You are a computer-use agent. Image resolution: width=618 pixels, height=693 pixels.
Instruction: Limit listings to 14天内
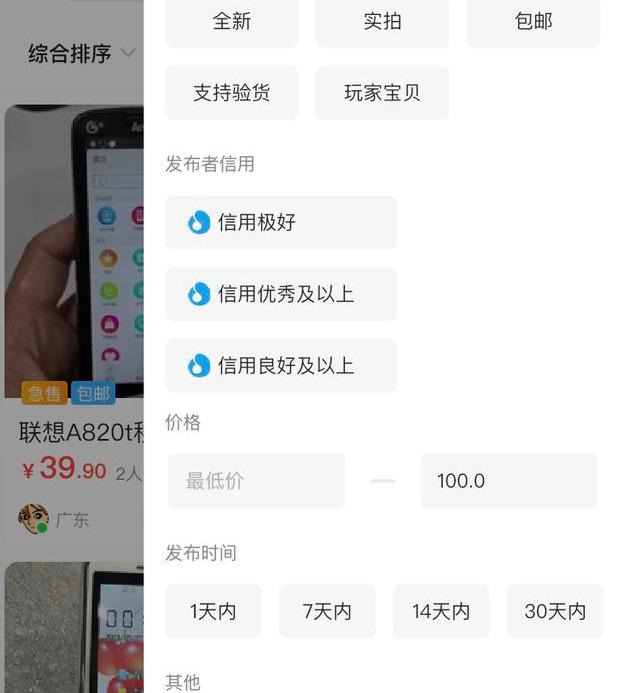coord(441,611)
